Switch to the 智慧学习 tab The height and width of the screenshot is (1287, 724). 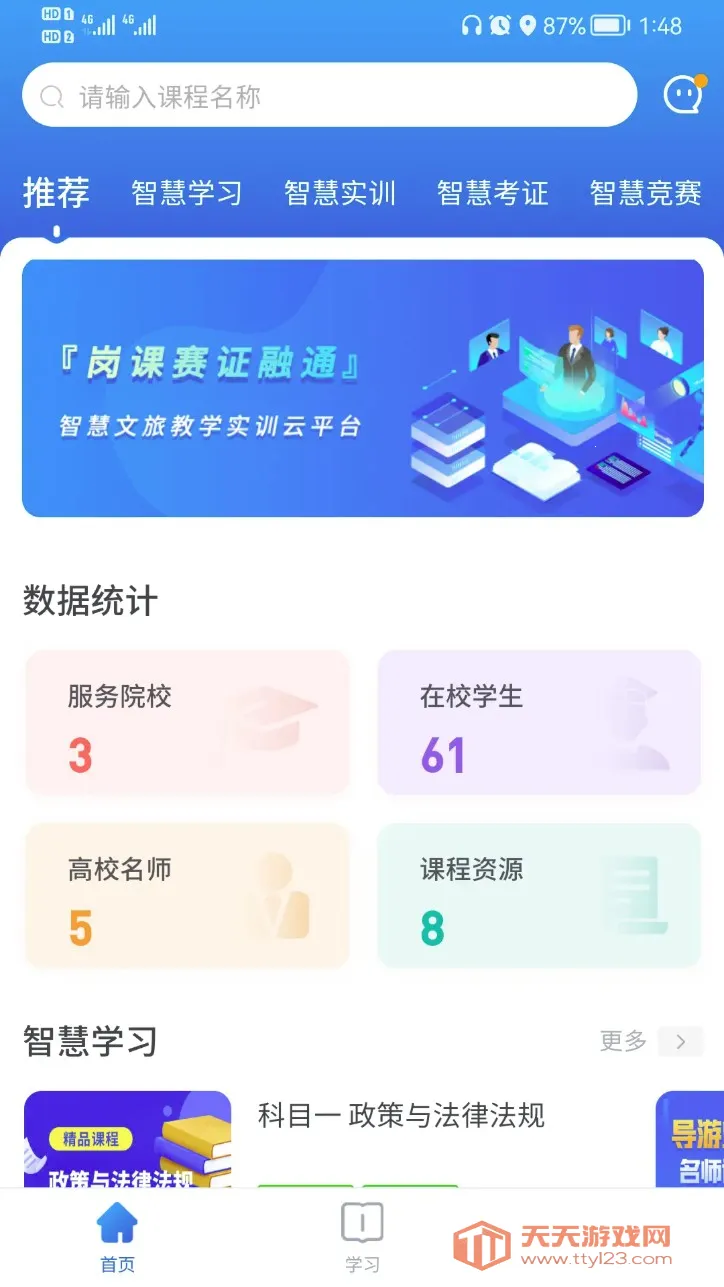click(187, 193)
